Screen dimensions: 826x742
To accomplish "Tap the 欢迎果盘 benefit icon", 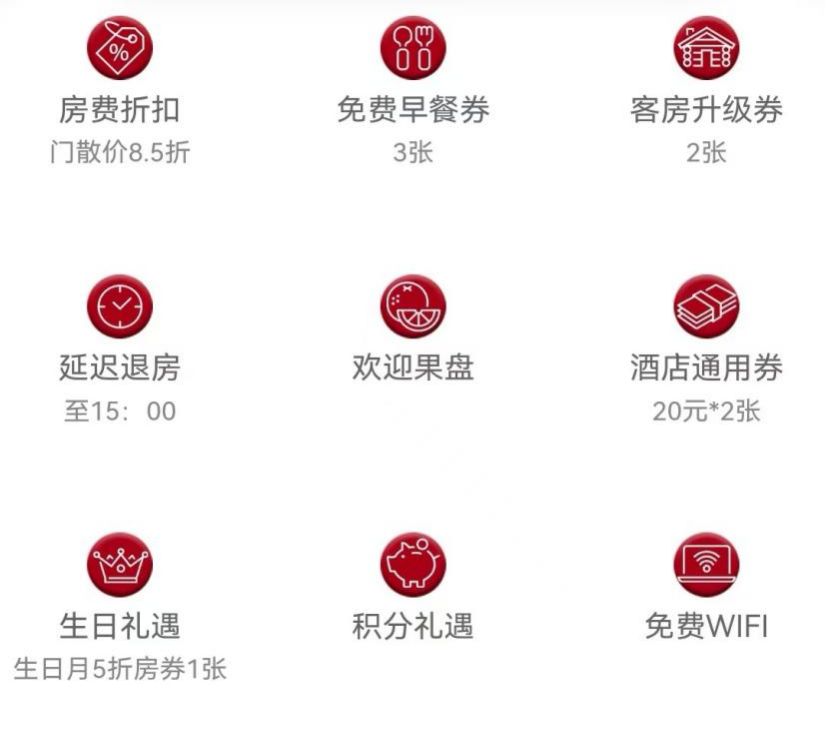I will [413, 306].
